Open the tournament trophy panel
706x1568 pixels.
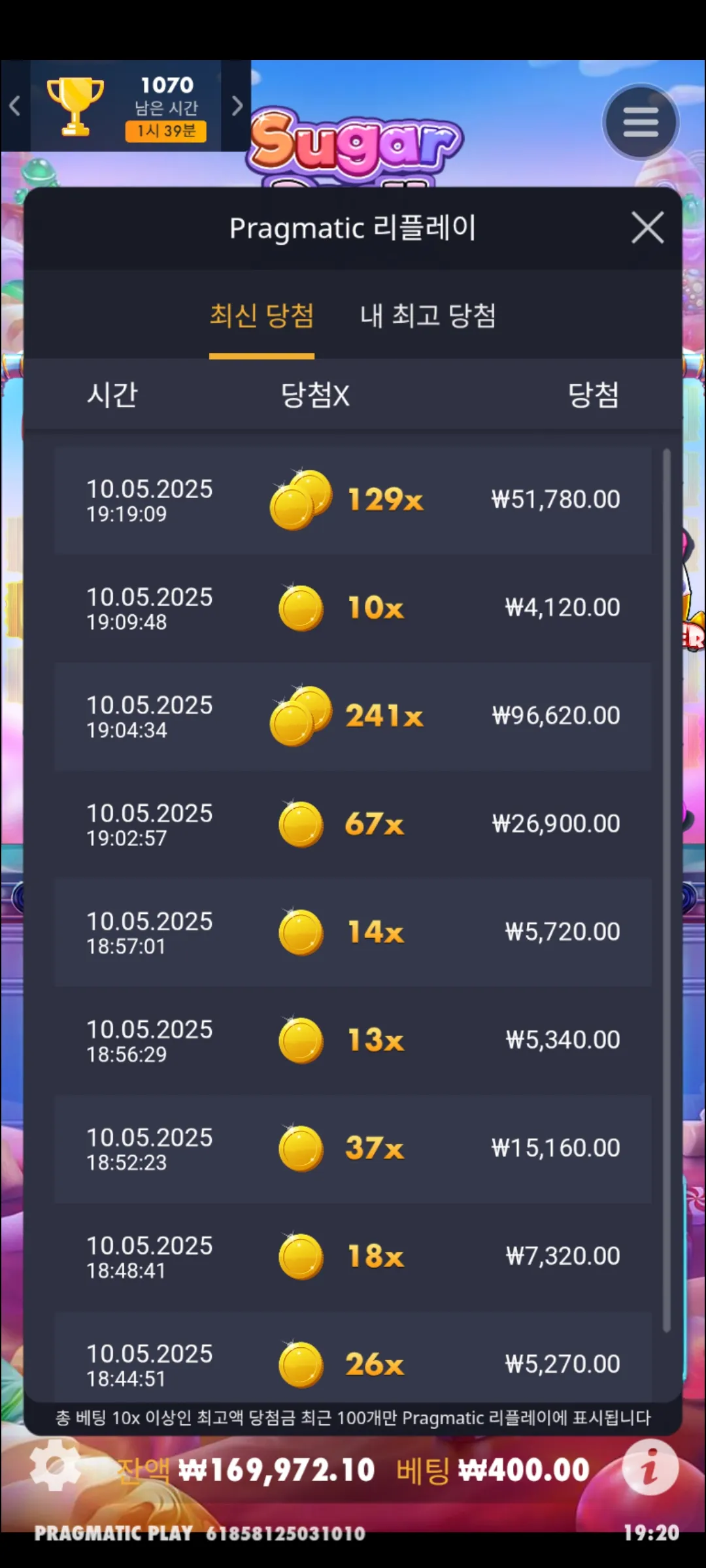[x=126, y=106]
